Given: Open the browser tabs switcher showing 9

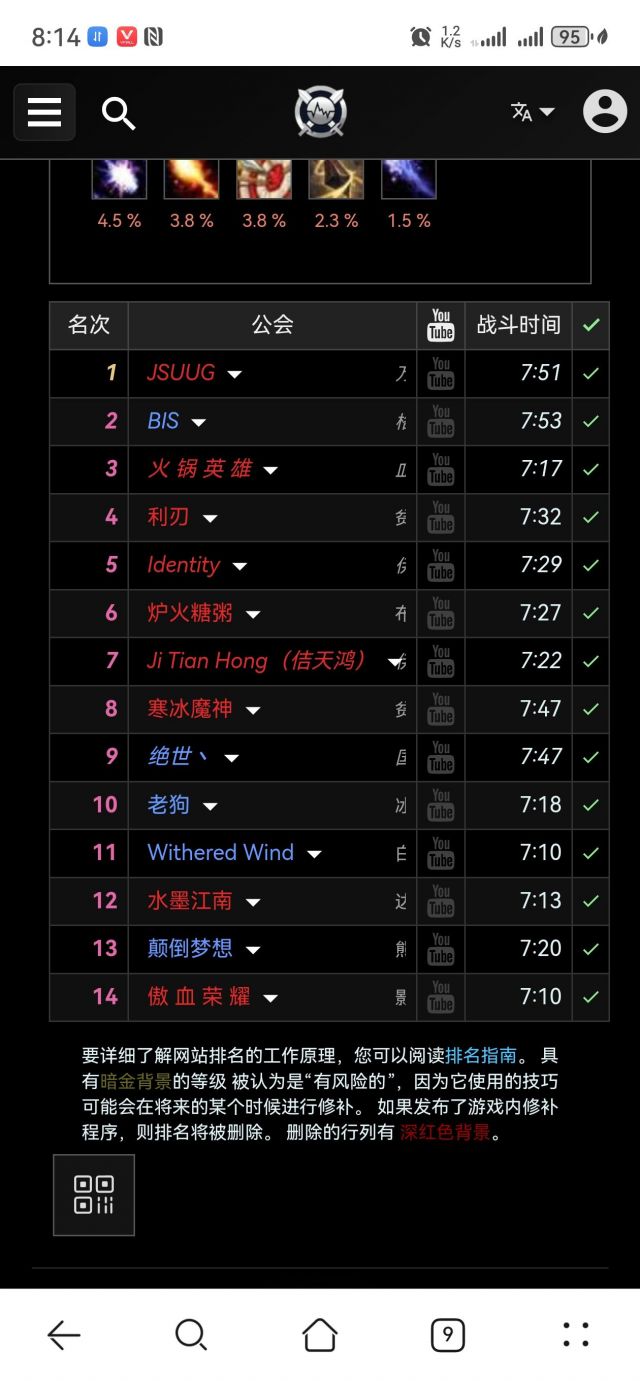Looking at the screenshot, I should point(447,1334).
